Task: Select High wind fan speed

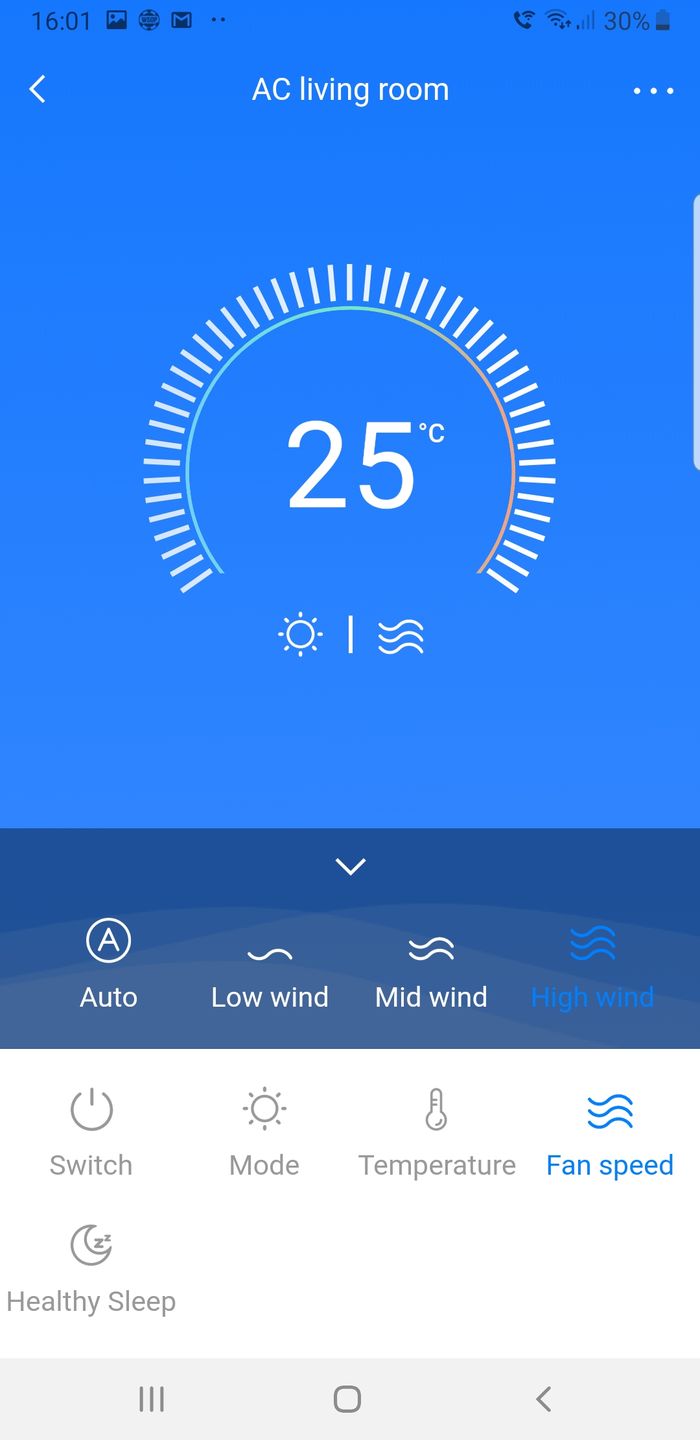Action: pos(592,965)
